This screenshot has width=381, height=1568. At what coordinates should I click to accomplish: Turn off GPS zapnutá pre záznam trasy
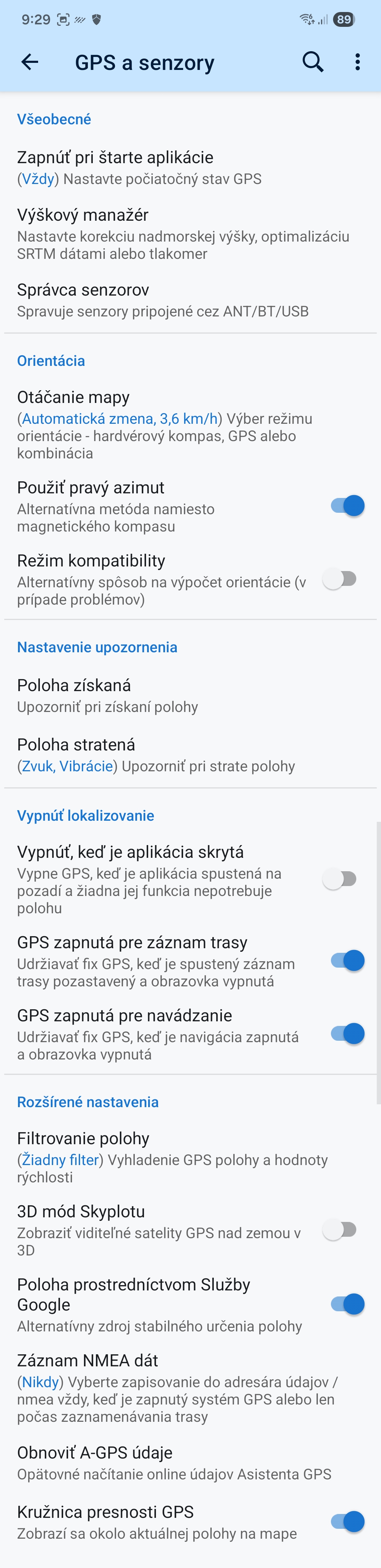347,961
